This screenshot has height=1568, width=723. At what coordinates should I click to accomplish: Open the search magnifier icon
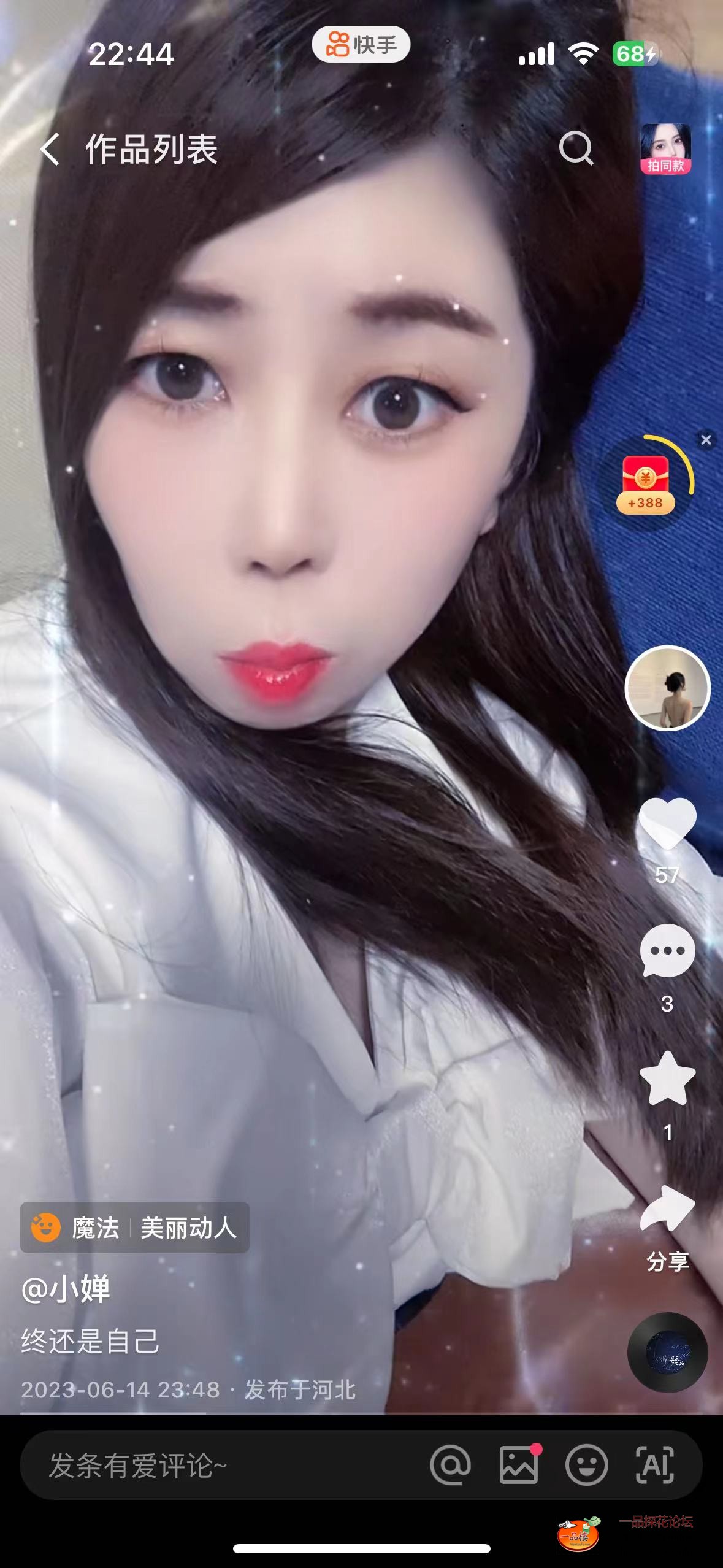(x=576, y=148)
